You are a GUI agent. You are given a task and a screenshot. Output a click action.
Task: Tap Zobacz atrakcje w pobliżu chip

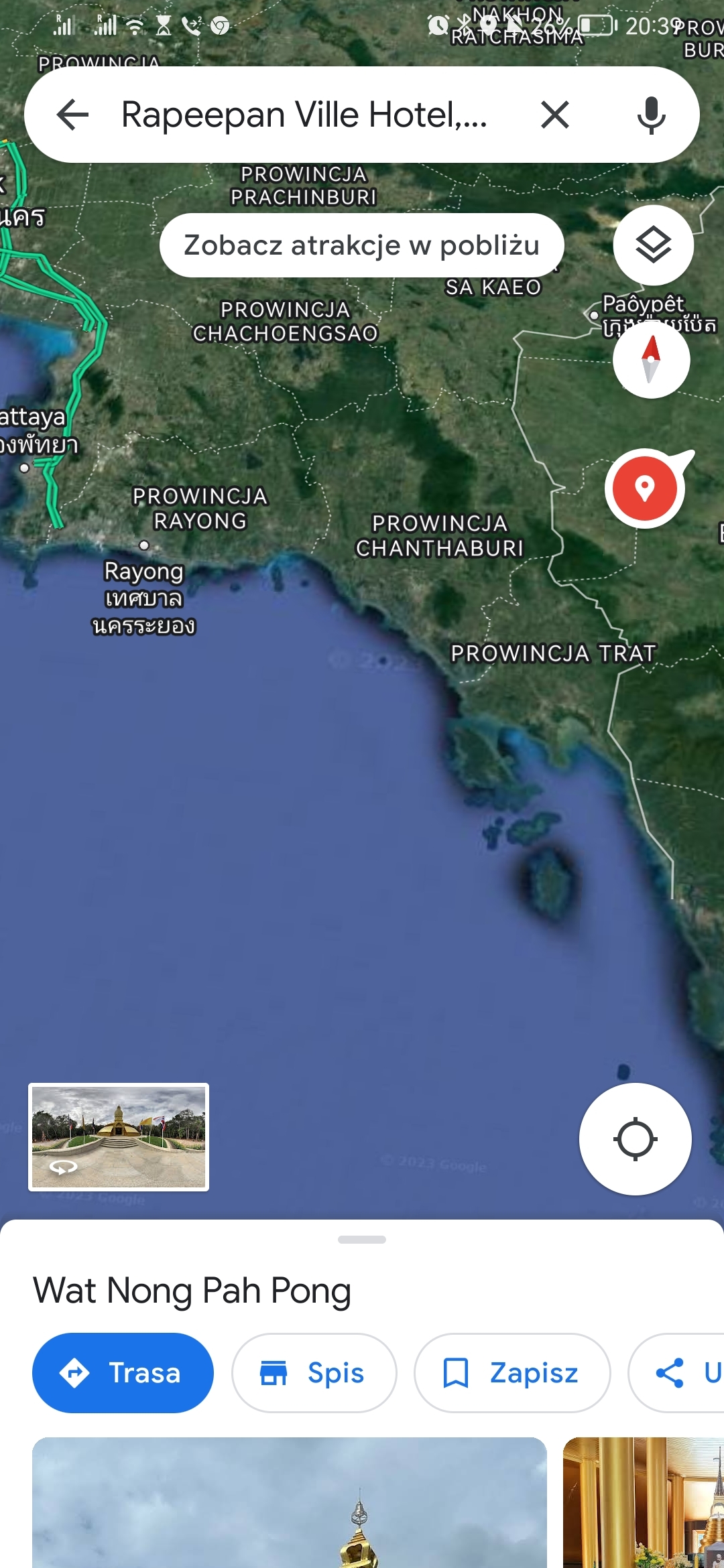361,245
